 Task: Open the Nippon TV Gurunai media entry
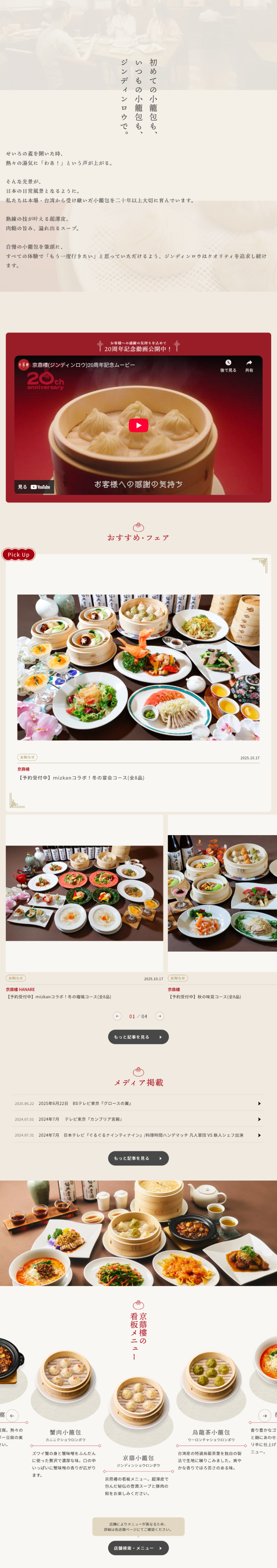tap(138, 1135)
